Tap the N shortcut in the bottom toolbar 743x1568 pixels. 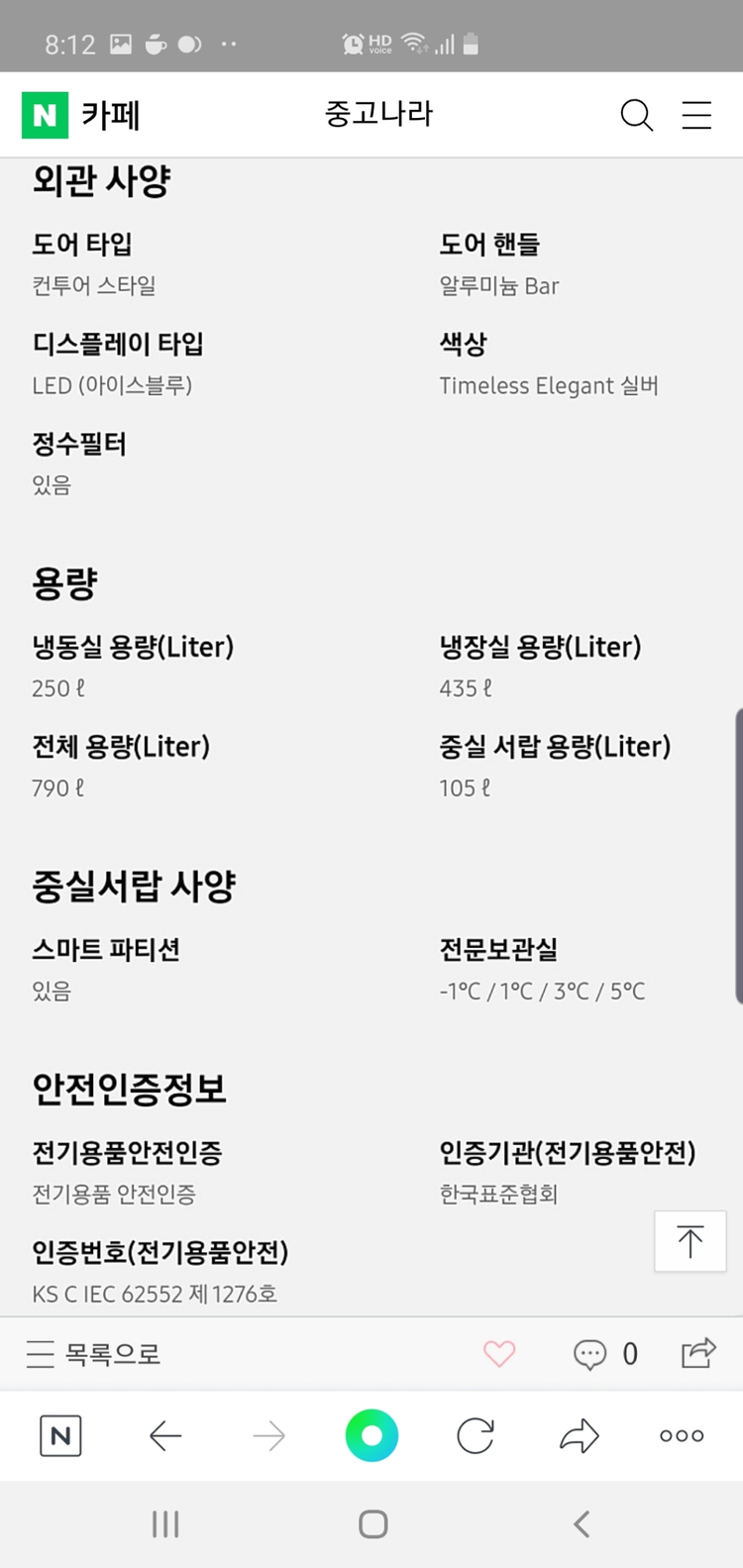click(59, 1435)
